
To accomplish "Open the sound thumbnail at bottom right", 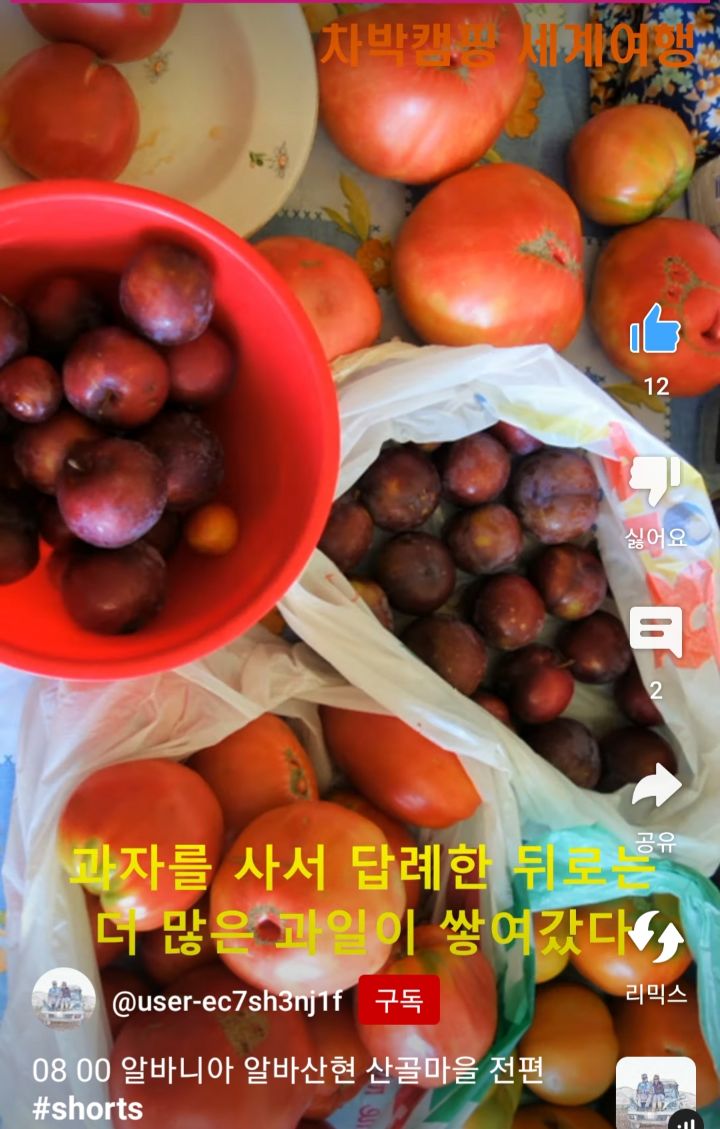I will [x=656, y=1094].
